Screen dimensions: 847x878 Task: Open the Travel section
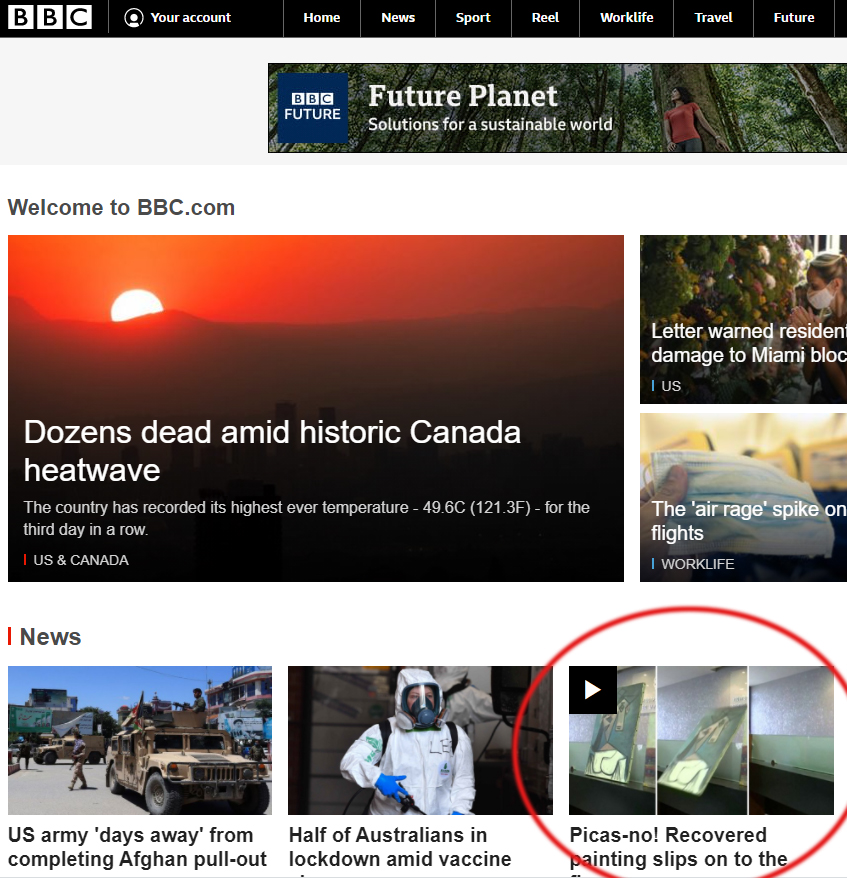[713, 18]
